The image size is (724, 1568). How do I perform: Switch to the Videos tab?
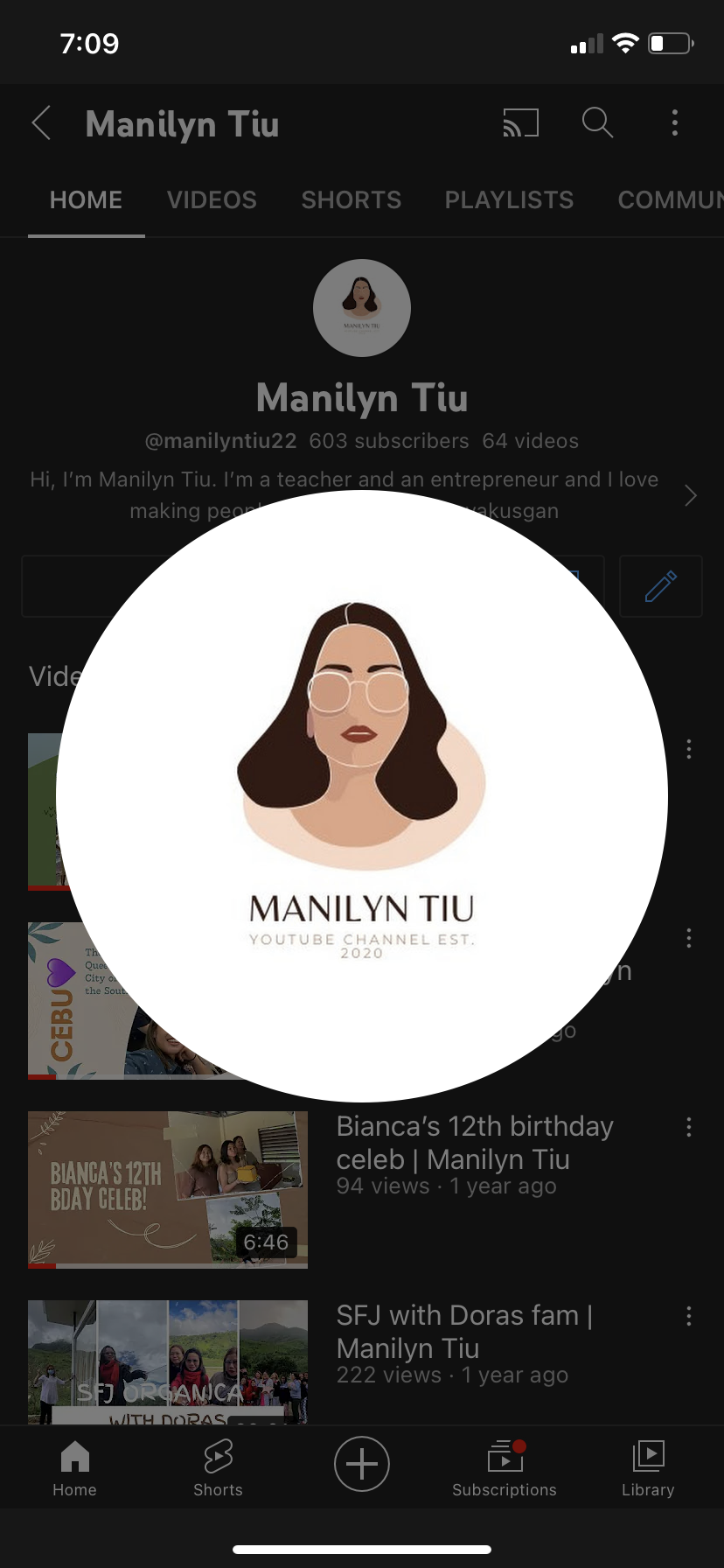point(212,200)
